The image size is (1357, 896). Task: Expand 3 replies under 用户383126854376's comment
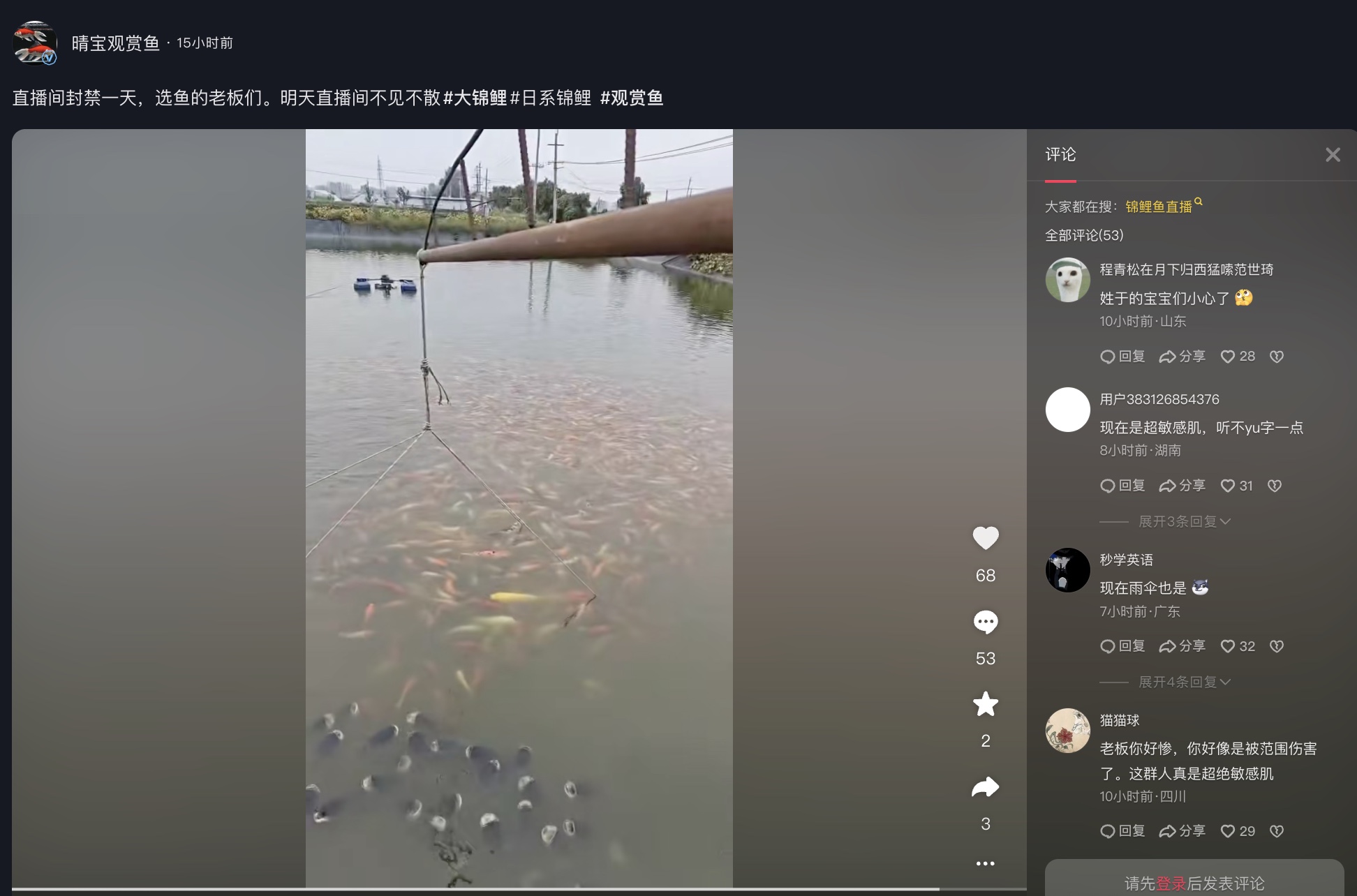click(x=1183, y=521)
